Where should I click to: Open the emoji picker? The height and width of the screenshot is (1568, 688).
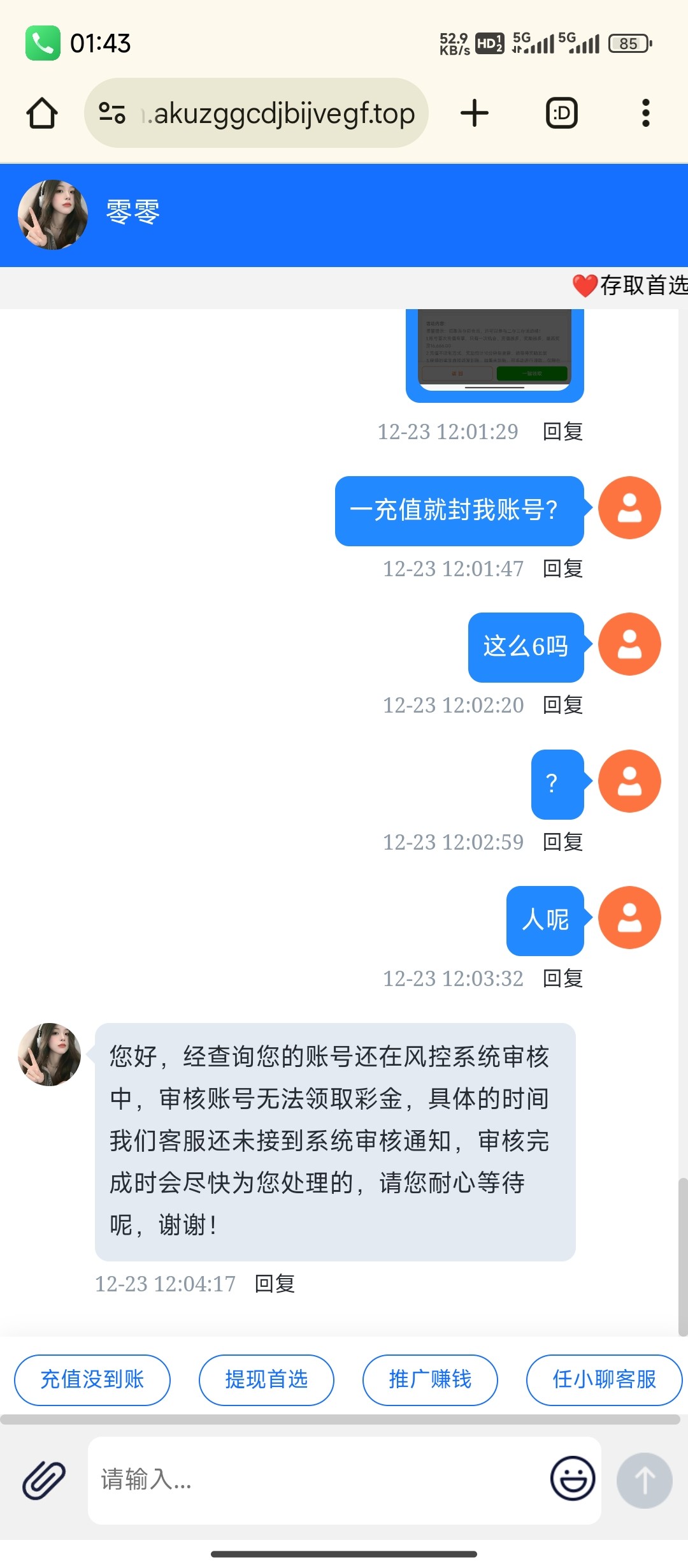coord(573,1478)
